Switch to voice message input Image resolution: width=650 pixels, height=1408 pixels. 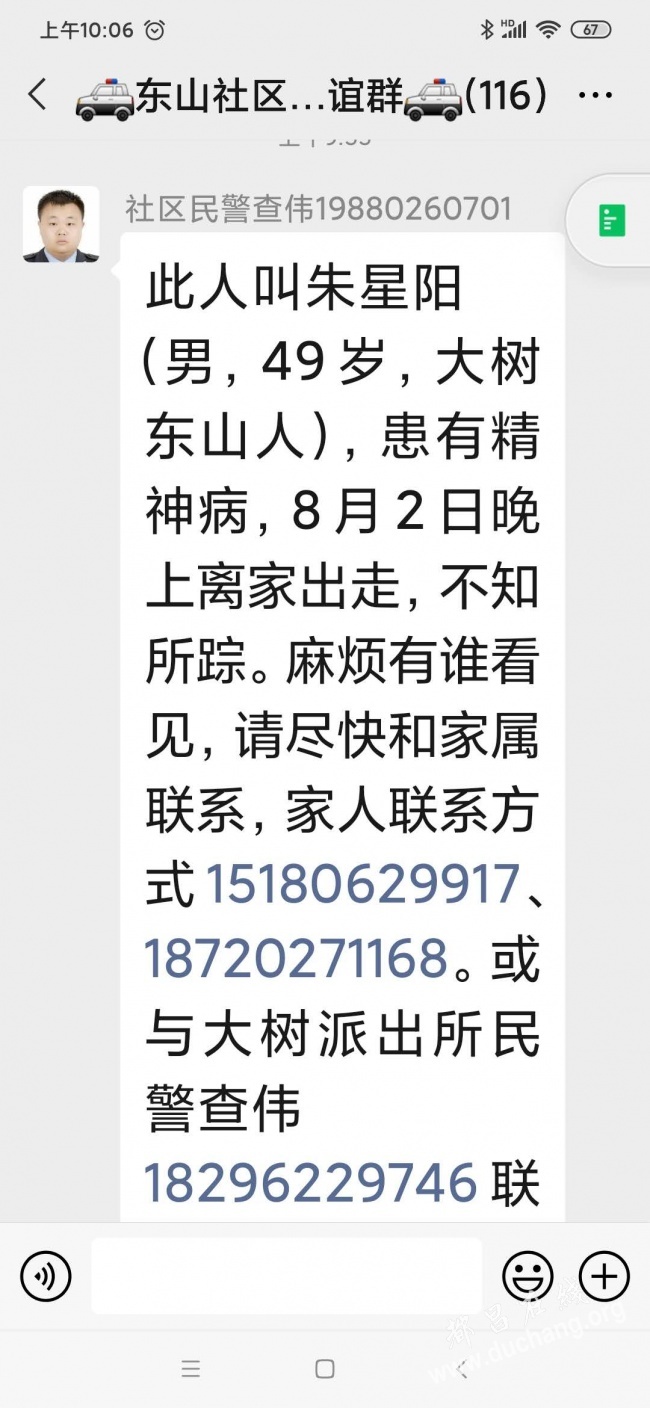tap(46, 1276)
